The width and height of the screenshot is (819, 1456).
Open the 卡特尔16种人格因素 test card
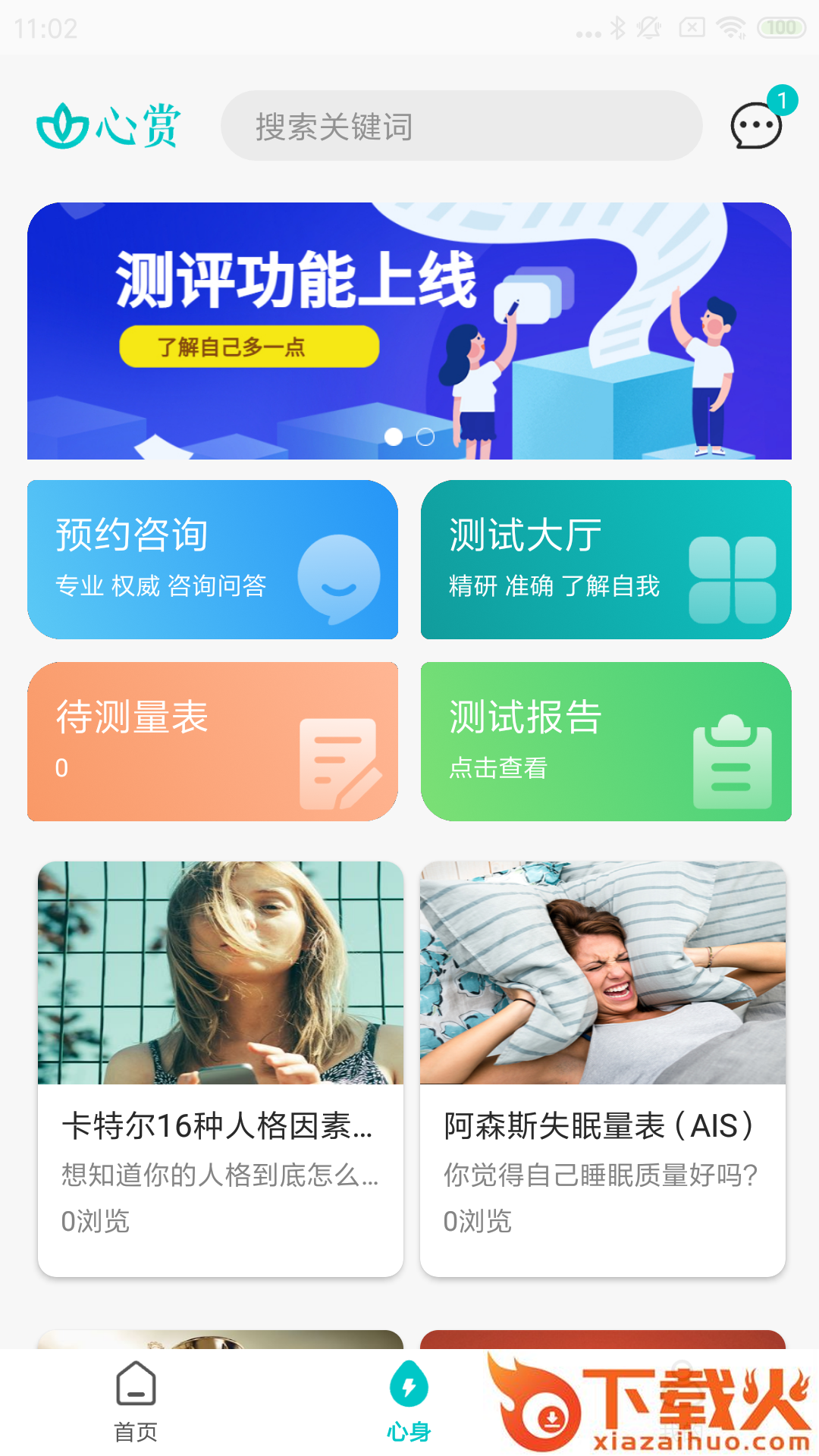(x=221, y=1068)
